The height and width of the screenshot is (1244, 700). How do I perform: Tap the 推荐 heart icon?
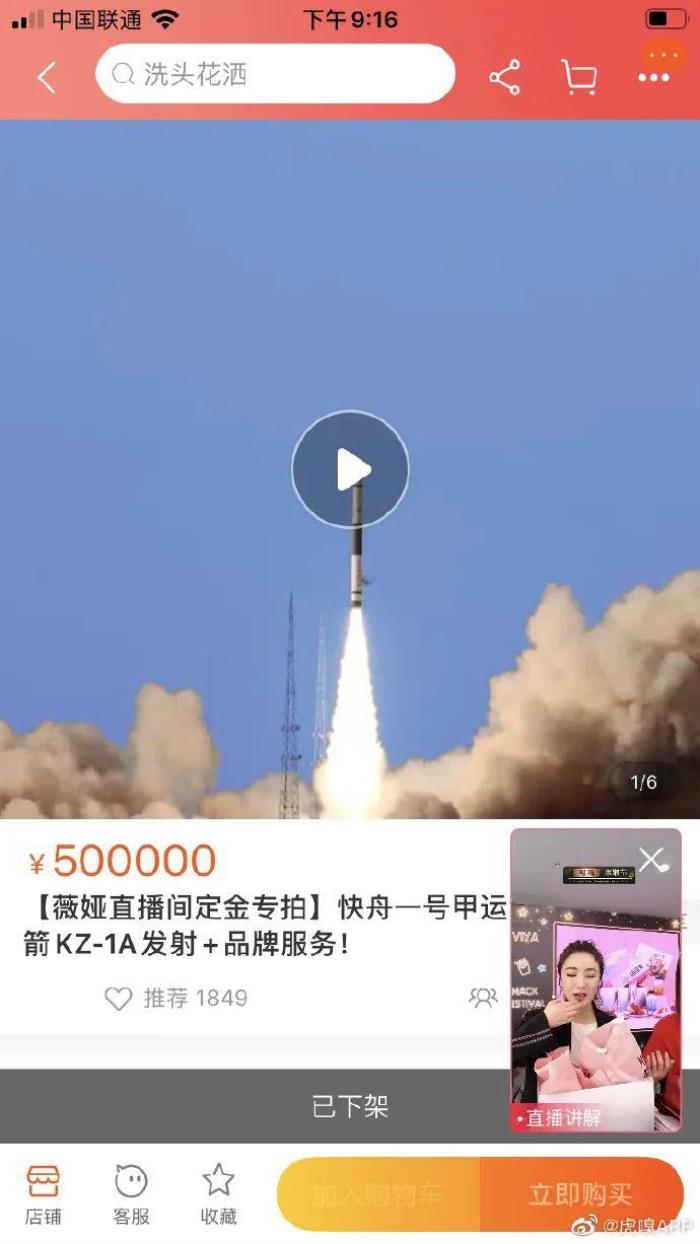click(x=119, y=998)
